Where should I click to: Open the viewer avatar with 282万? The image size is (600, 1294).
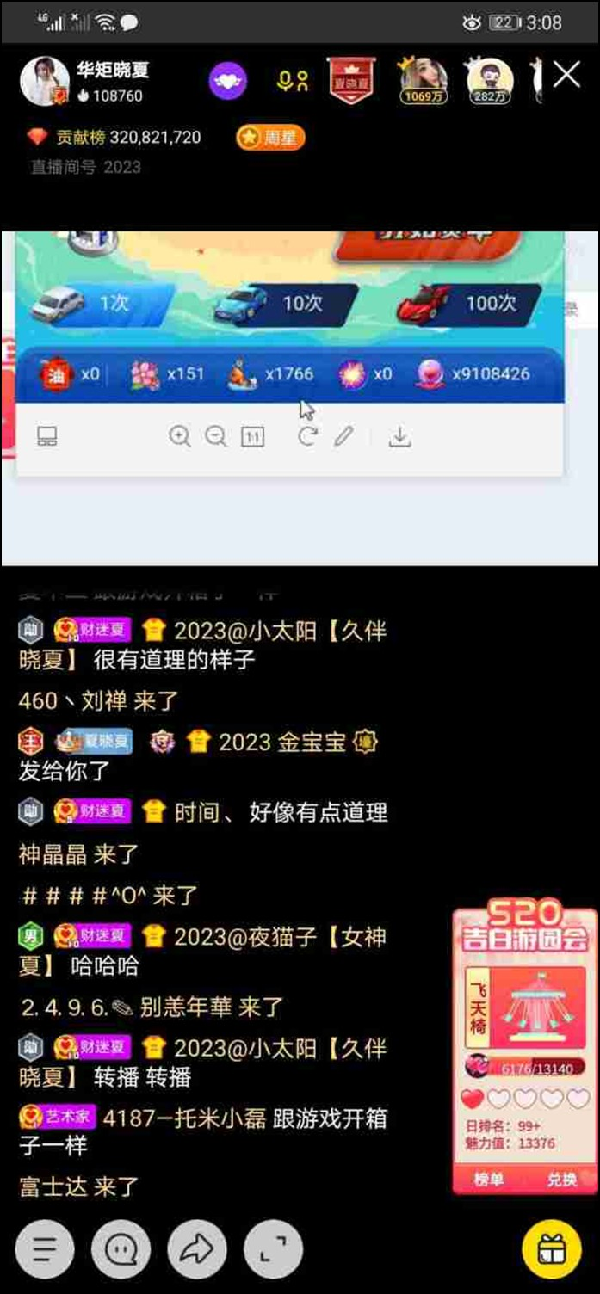(x=490, y=81)
